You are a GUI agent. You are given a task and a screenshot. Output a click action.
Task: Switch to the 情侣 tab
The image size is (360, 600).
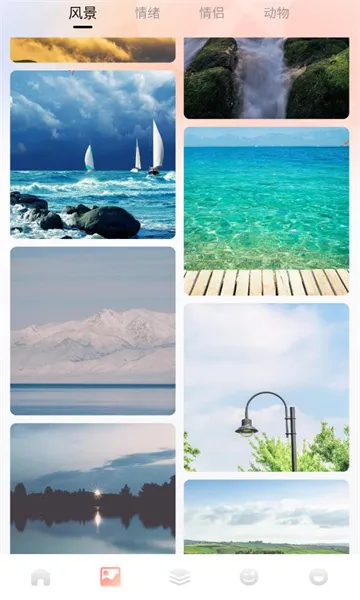pyautogui.click(x=212, y=13)
